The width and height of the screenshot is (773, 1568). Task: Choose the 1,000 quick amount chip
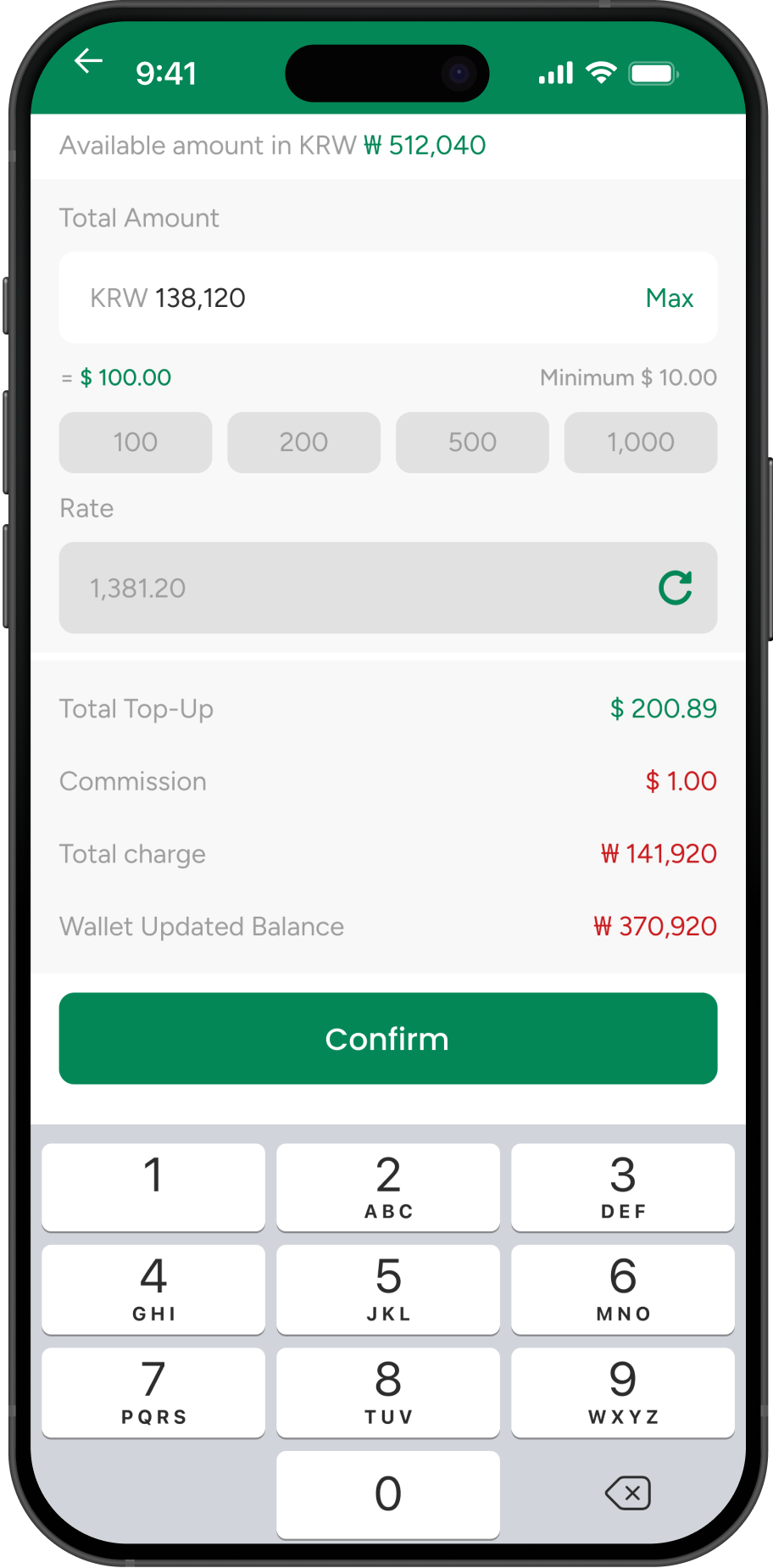click(641, 442)
